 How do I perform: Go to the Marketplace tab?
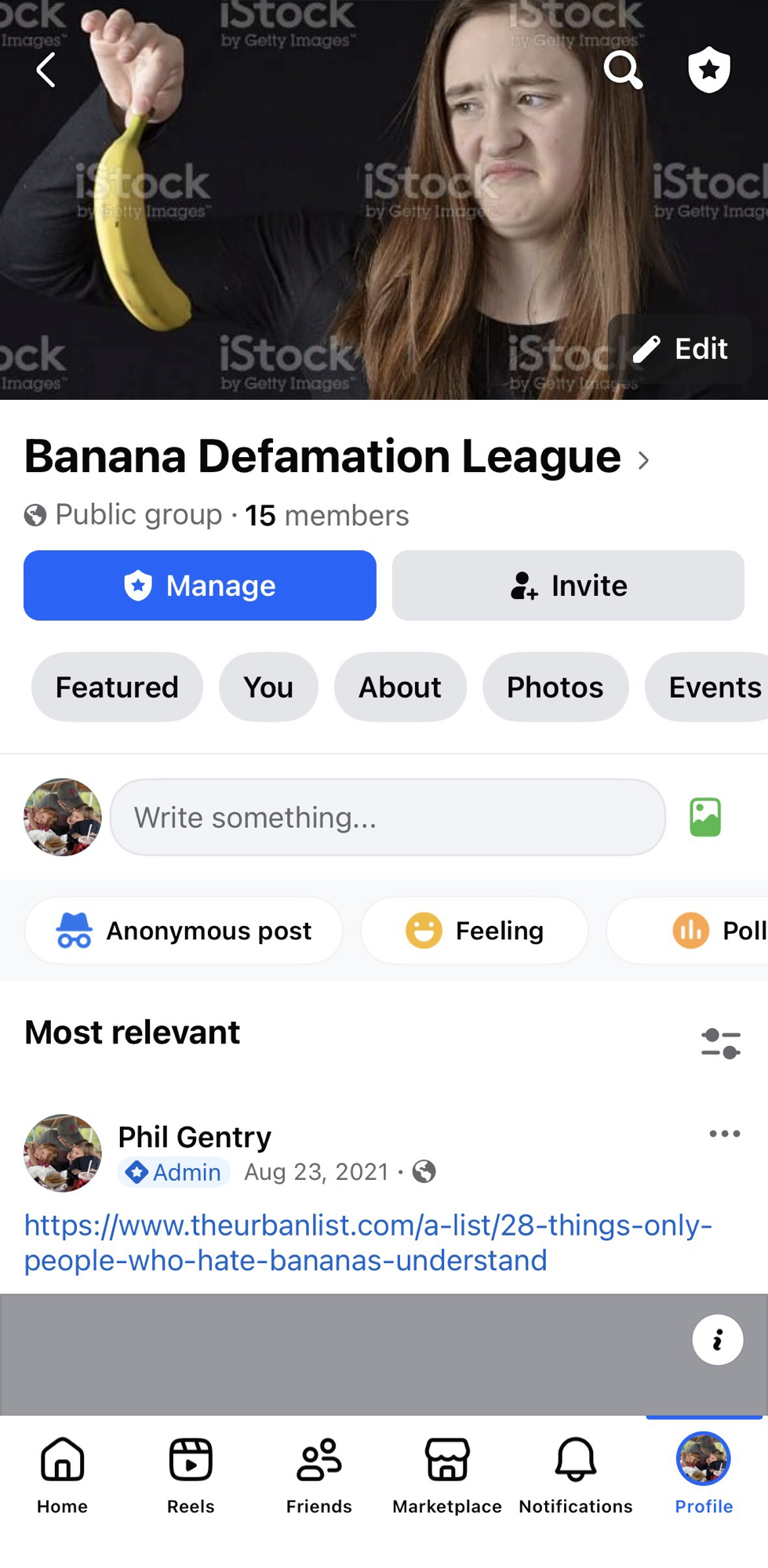(x=447, y=1475)
